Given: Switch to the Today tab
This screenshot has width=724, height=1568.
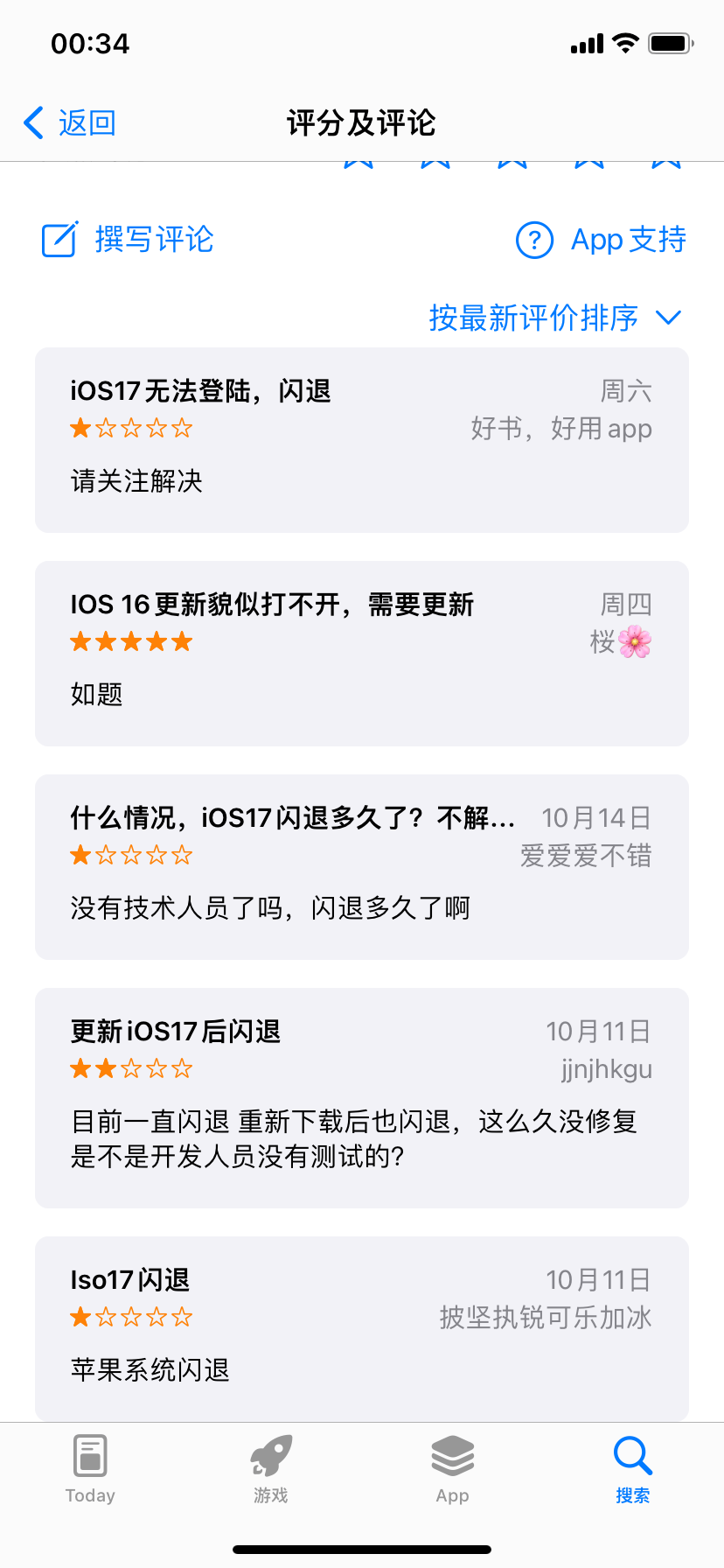Looking at the screenshot, I should coord(90,1469).
